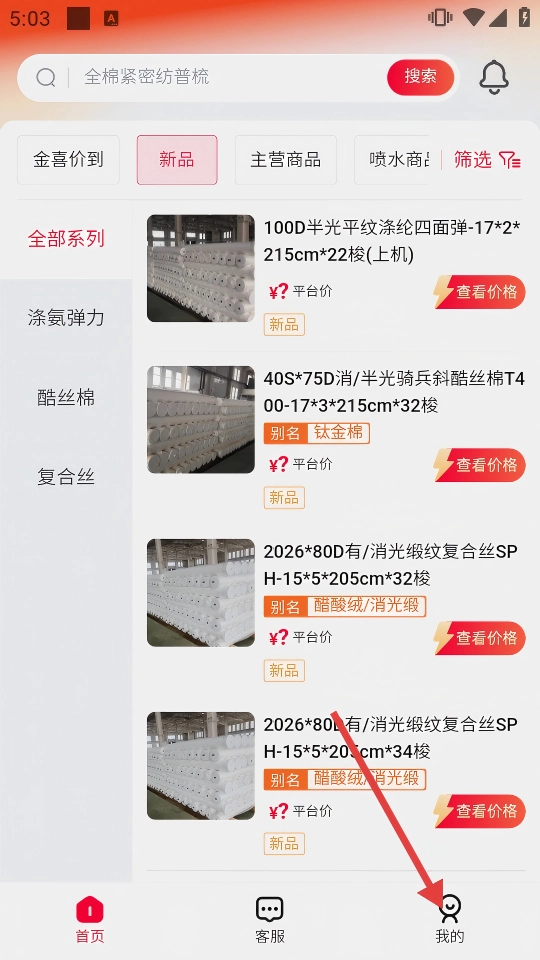Switch to the 客服 tab
The image size is (540, 960).
click(270, 920)
